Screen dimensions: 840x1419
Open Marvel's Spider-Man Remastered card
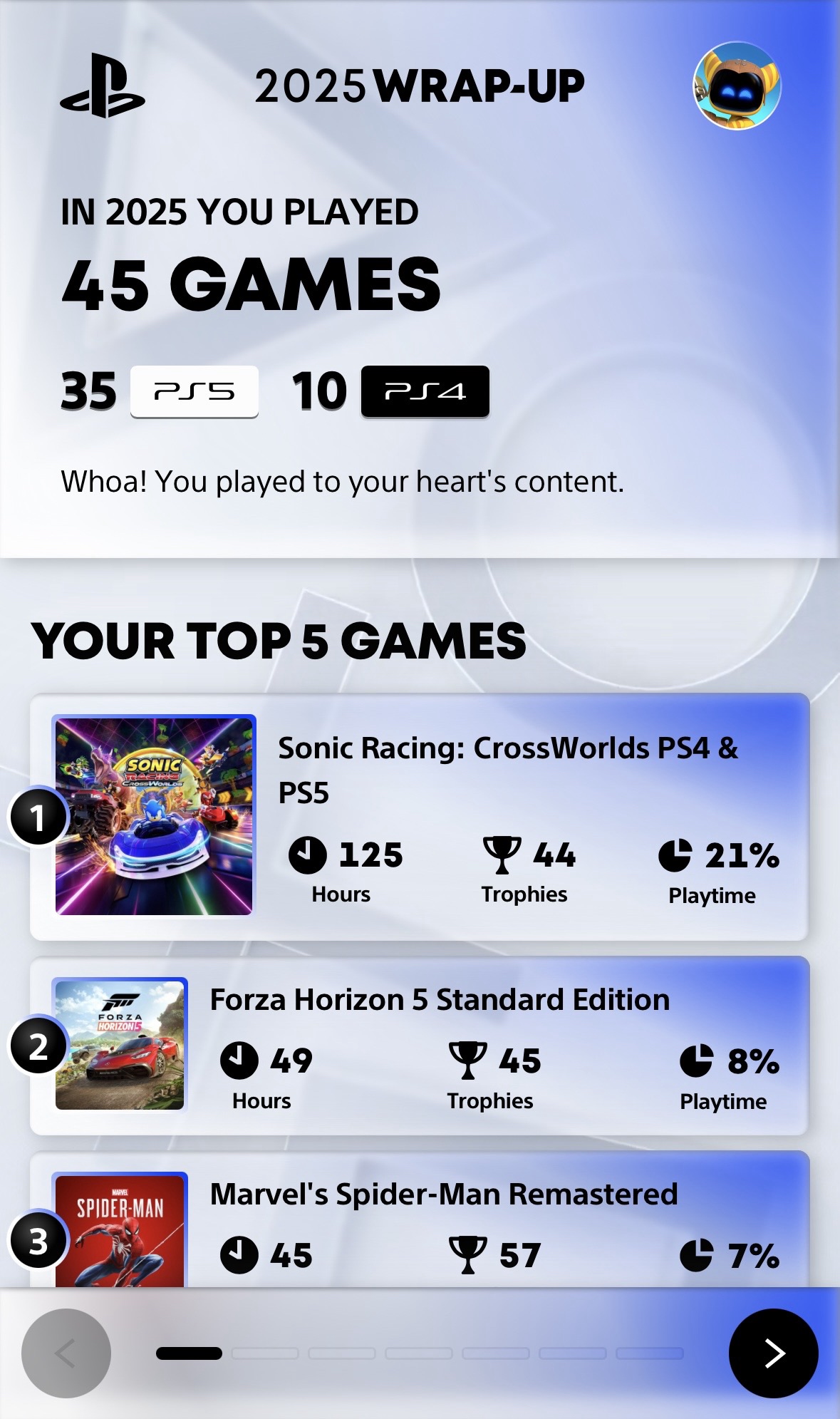click(x=419, y=1222)
